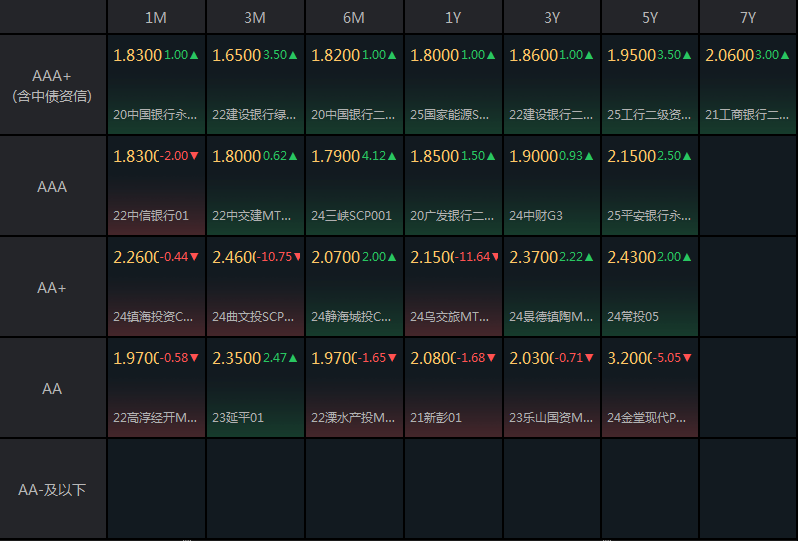View the 21工商银行二 bond under 7Y

[748, 85]
